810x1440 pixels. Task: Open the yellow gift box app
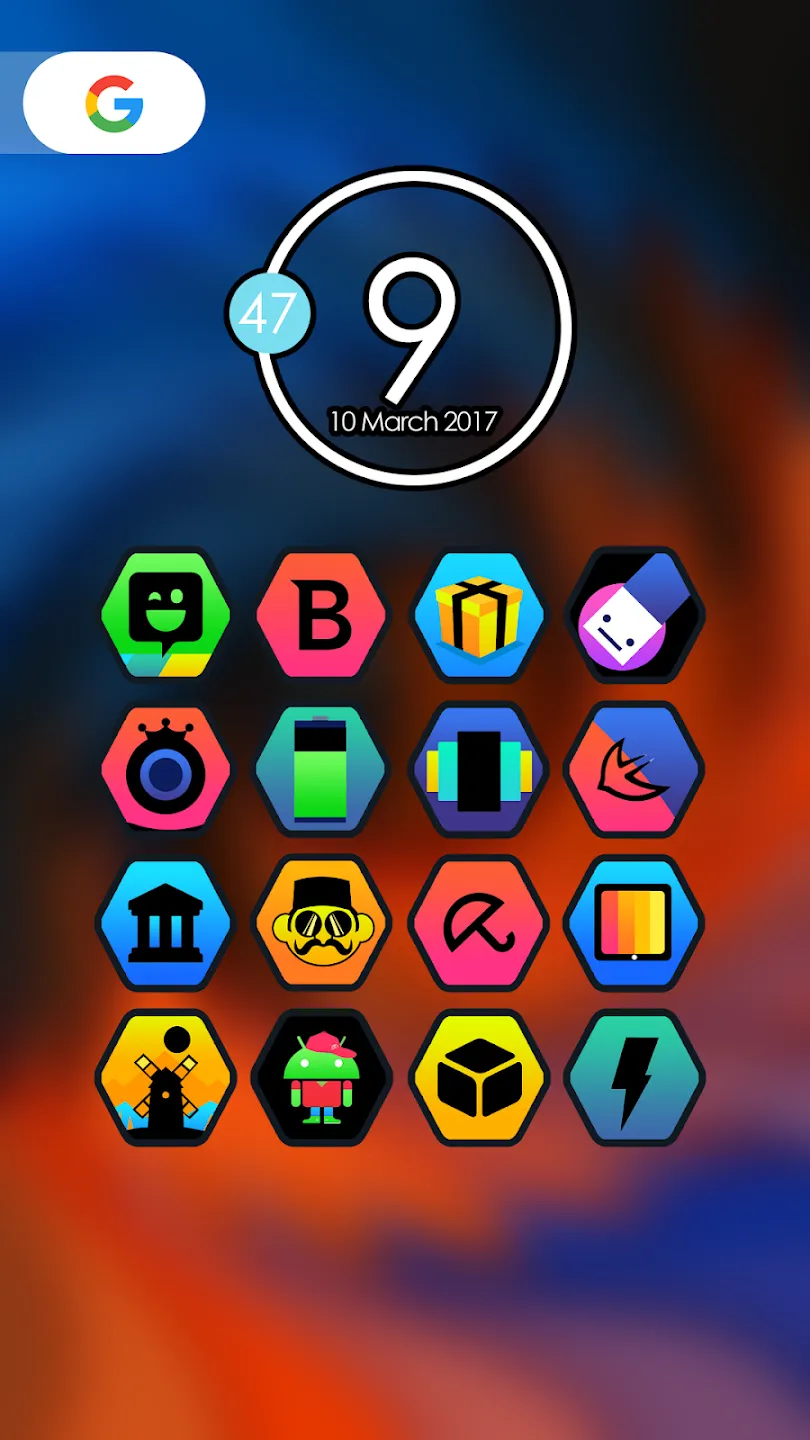[x=479, y=615]
